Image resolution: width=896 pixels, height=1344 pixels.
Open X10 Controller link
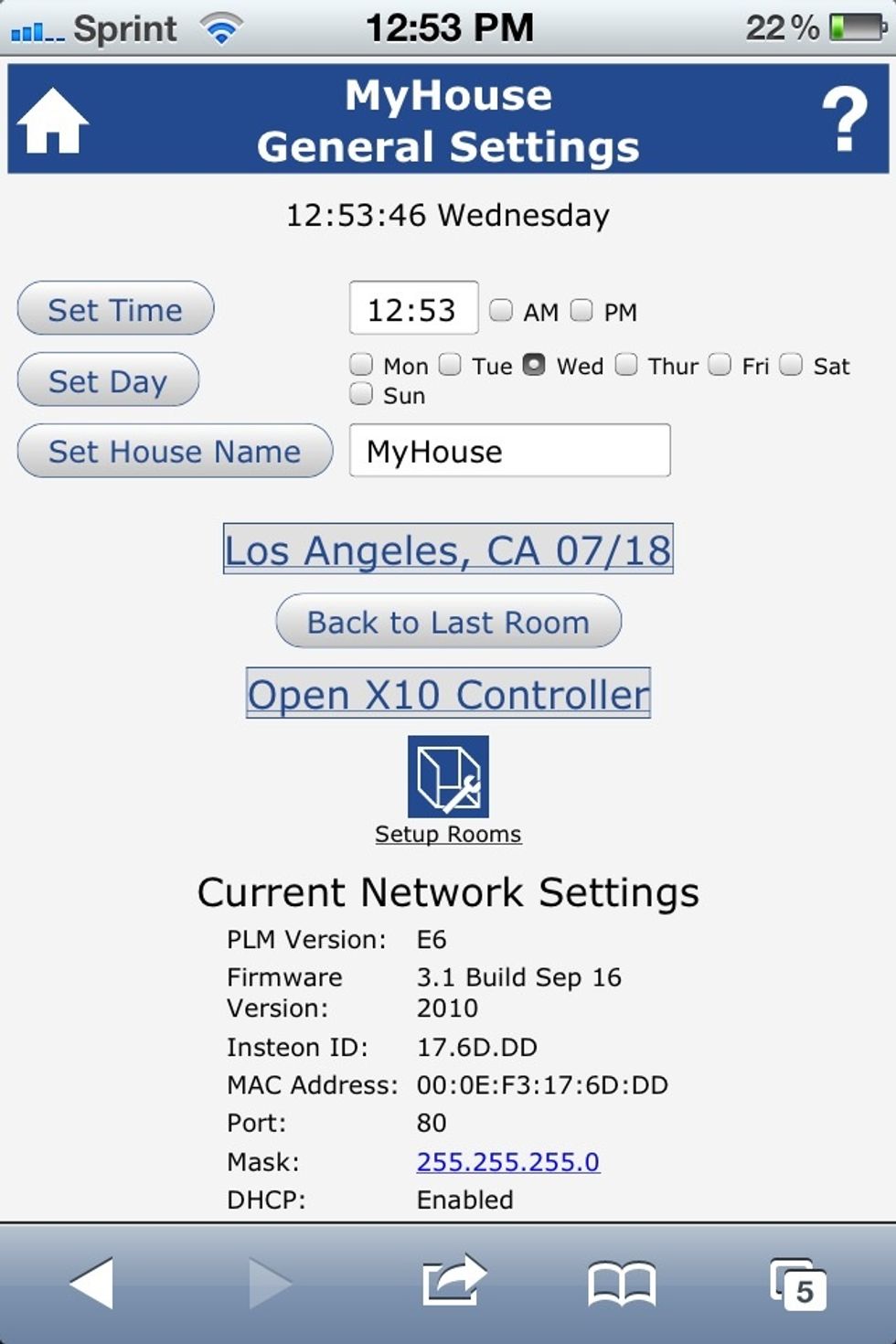coord(448,694)
